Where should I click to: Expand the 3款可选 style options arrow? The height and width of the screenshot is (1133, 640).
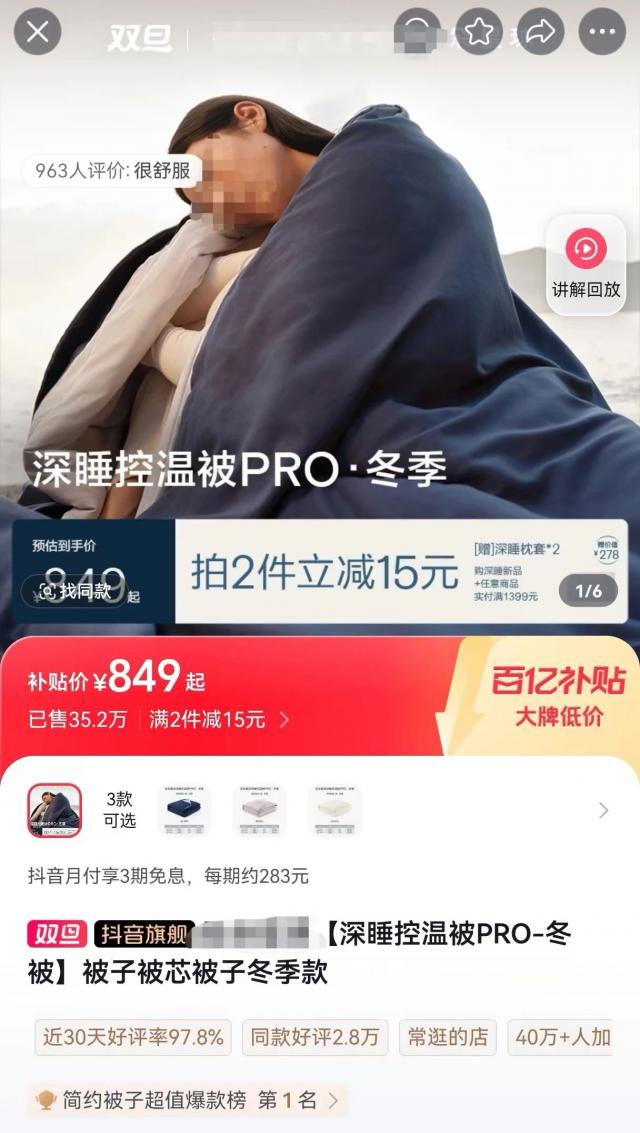click(x=603, y=810)
